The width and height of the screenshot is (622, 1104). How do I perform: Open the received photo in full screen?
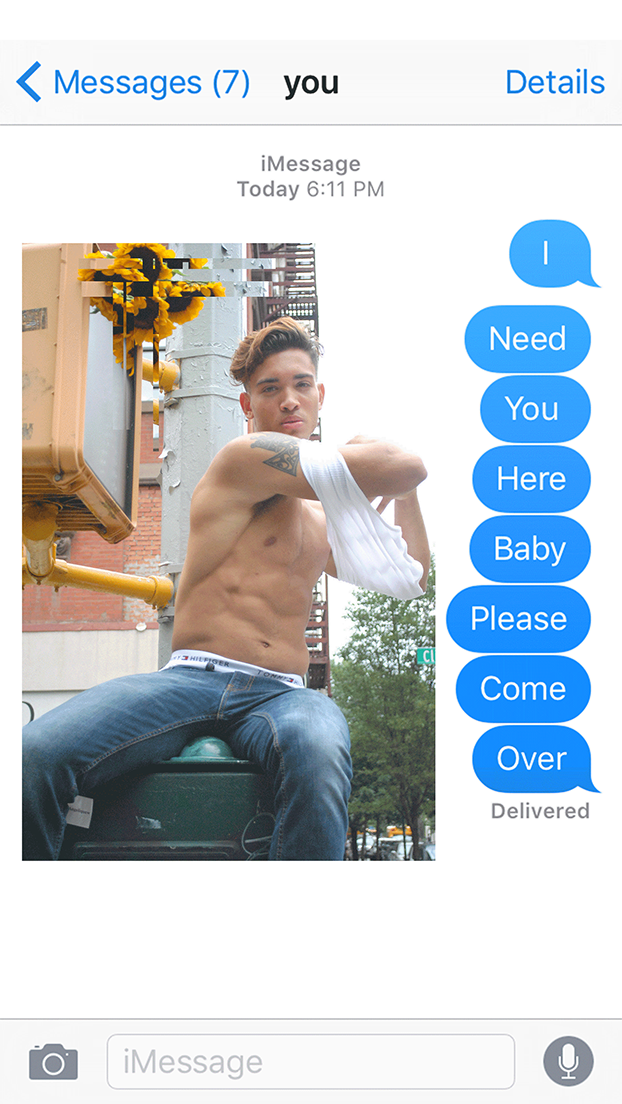tap(228, 551)
